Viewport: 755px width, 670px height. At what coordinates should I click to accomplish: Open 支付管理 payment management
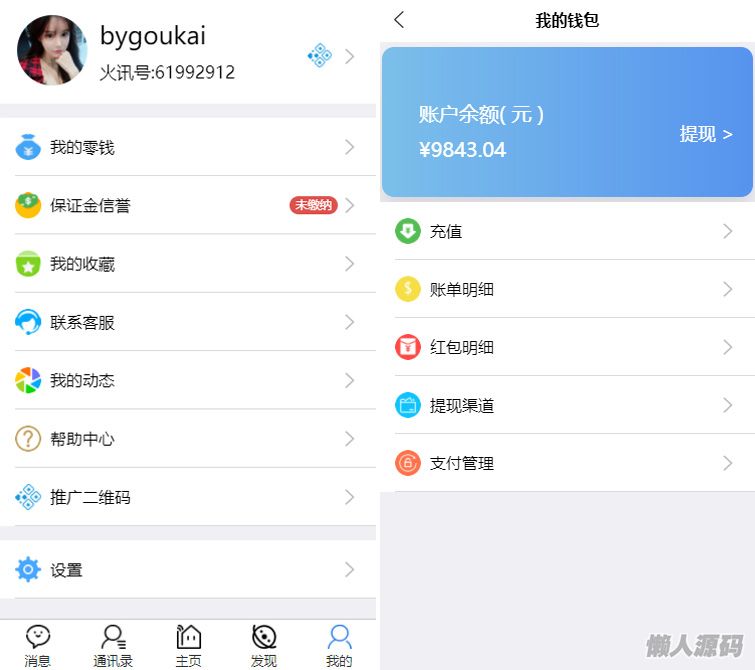click(566, 464)
